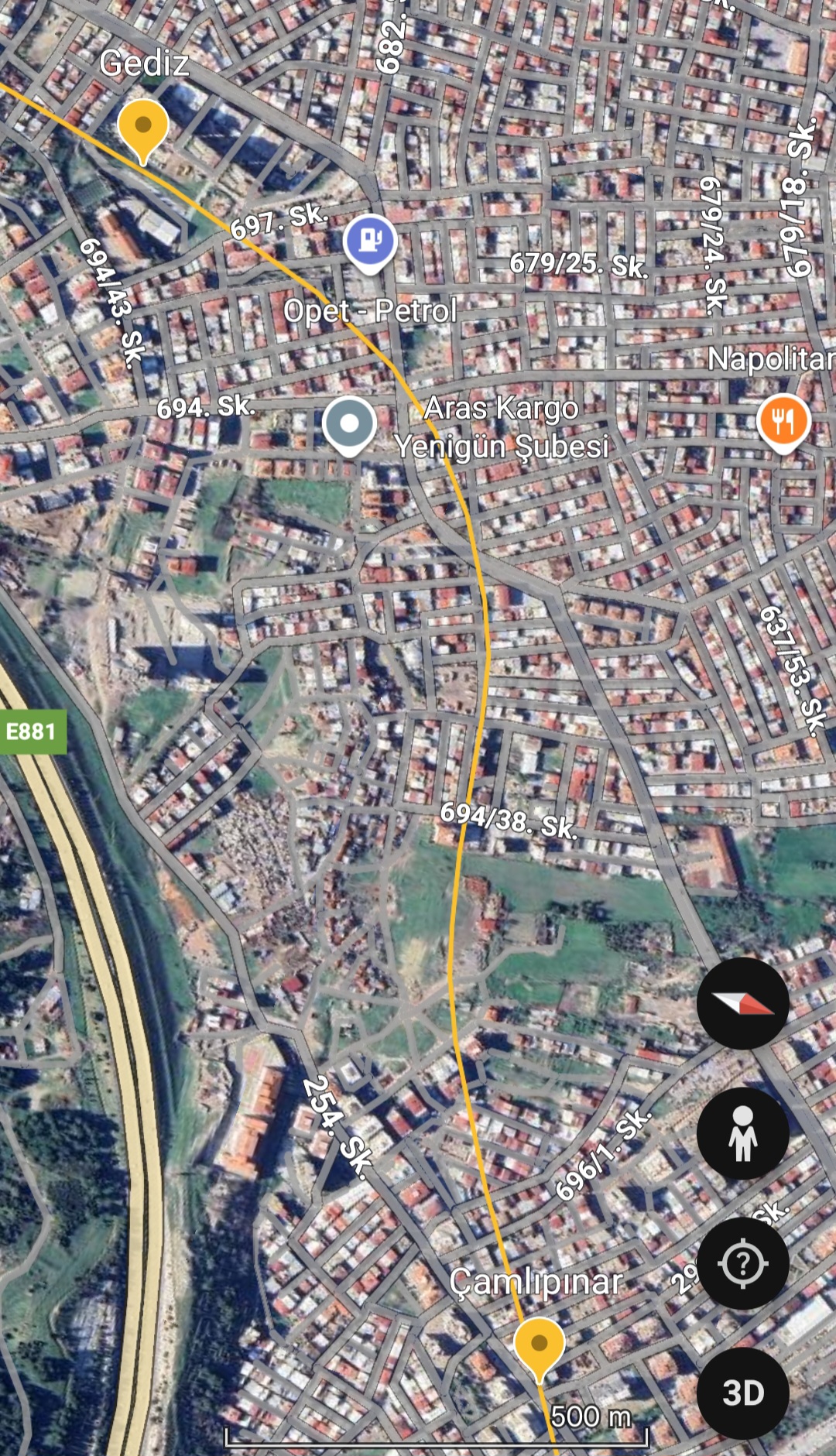Reset map orientation with the compass button
Image resolution: width=836 pixels, height=1456 pixels.
click(742, 1004)
